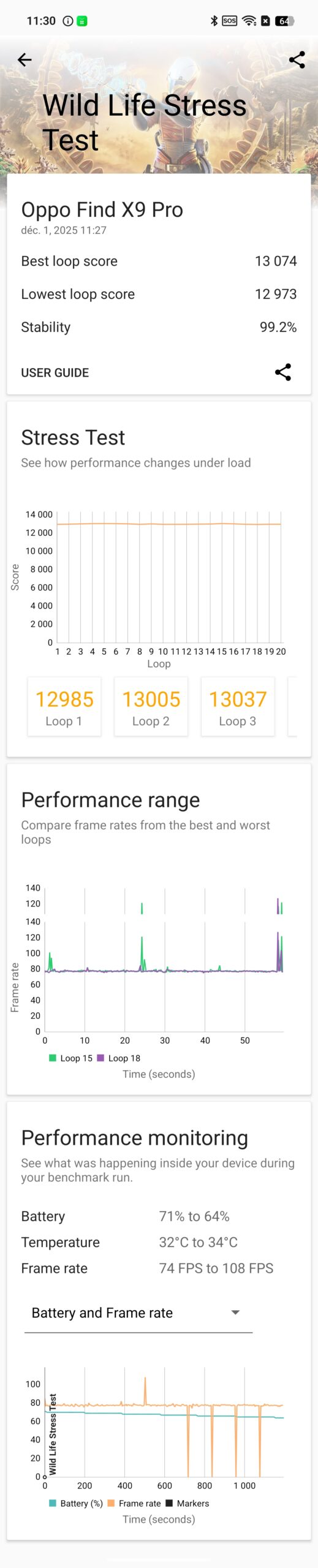Go back using the top-left arrow
This screenshot has height=1568, width=318.
tap(25, 59)
